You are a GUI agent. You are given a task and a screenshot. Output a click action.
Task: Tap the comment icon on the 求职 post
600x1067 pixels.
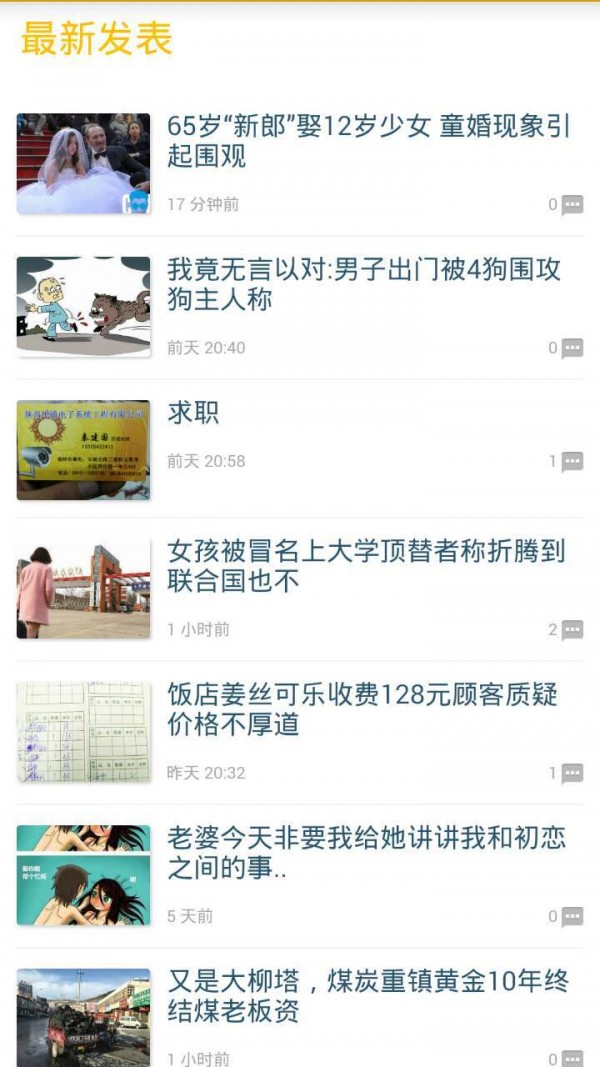(571, 461)
